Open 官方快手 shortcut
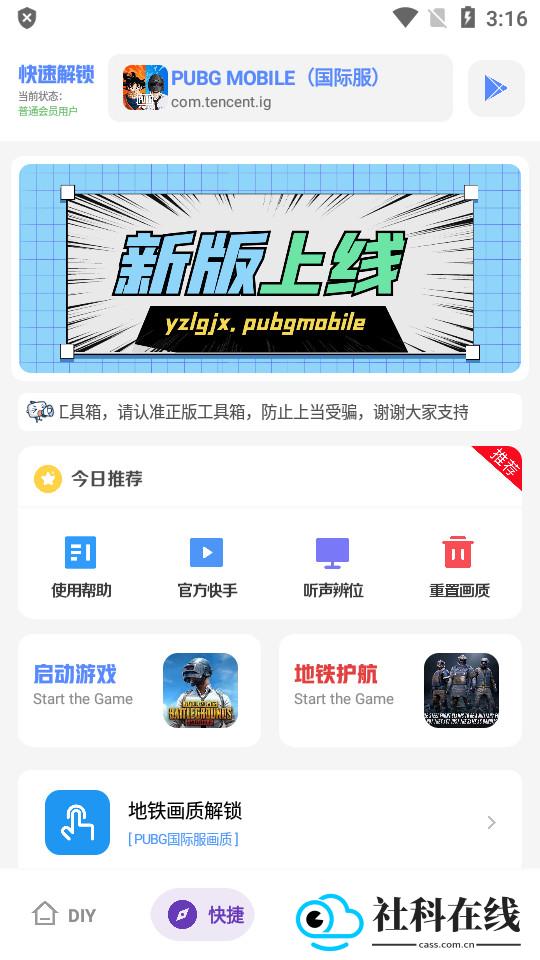 tap(207, 567)
